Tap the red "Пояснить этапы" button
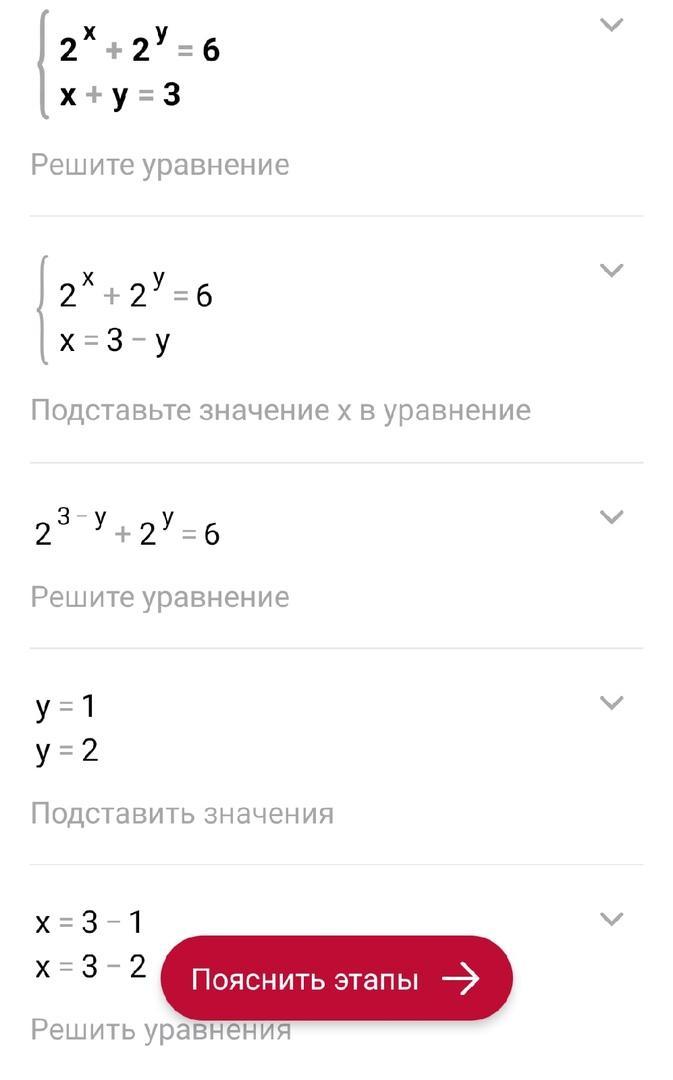673x1080 pixels. coord(336,979)
